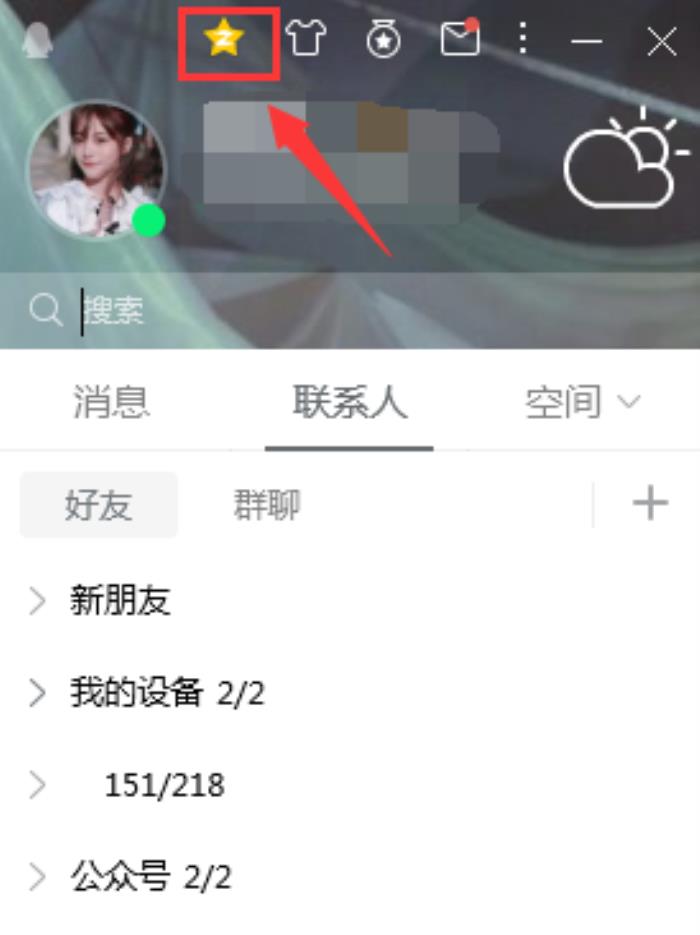This screenshot has height=935, width=700.
Task: Tap the 搜索 search field
Action: tap(300, 310)
